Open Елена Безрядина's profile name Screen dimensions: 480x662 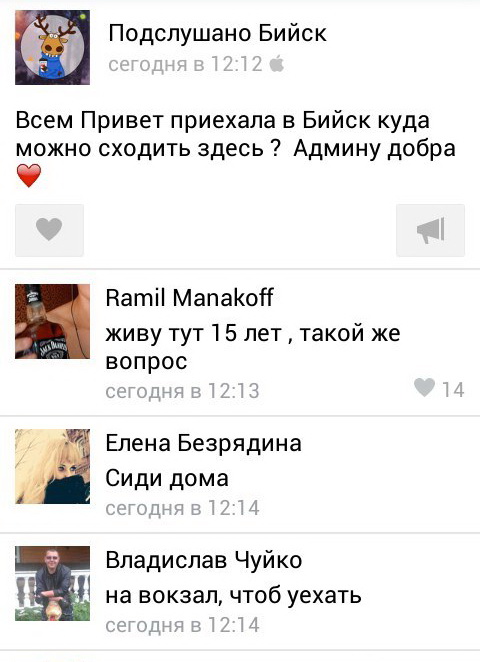[x=203, y=443]
